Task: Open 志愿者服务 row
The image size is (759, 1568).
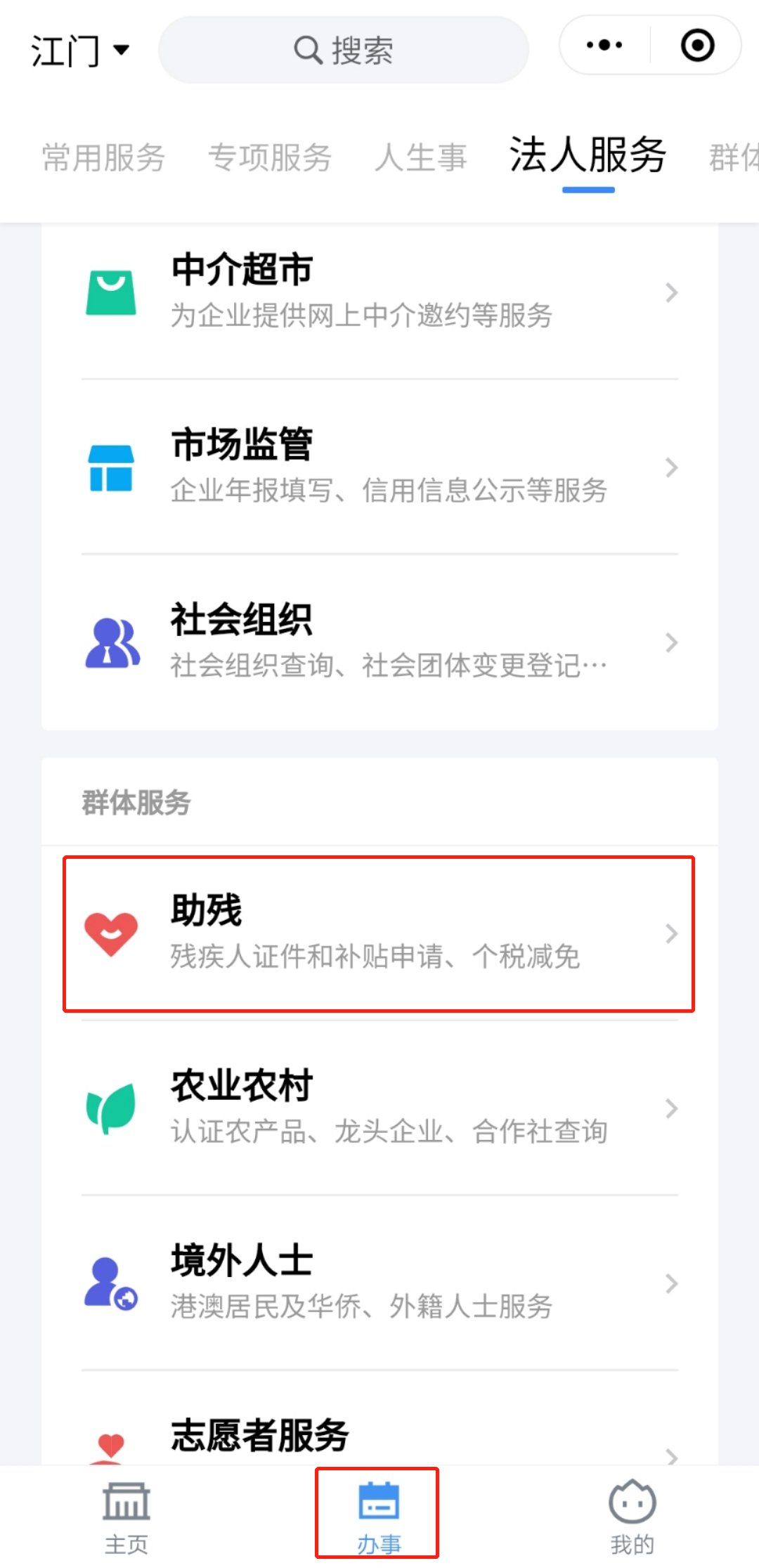Action: [x=379, y=1437]
